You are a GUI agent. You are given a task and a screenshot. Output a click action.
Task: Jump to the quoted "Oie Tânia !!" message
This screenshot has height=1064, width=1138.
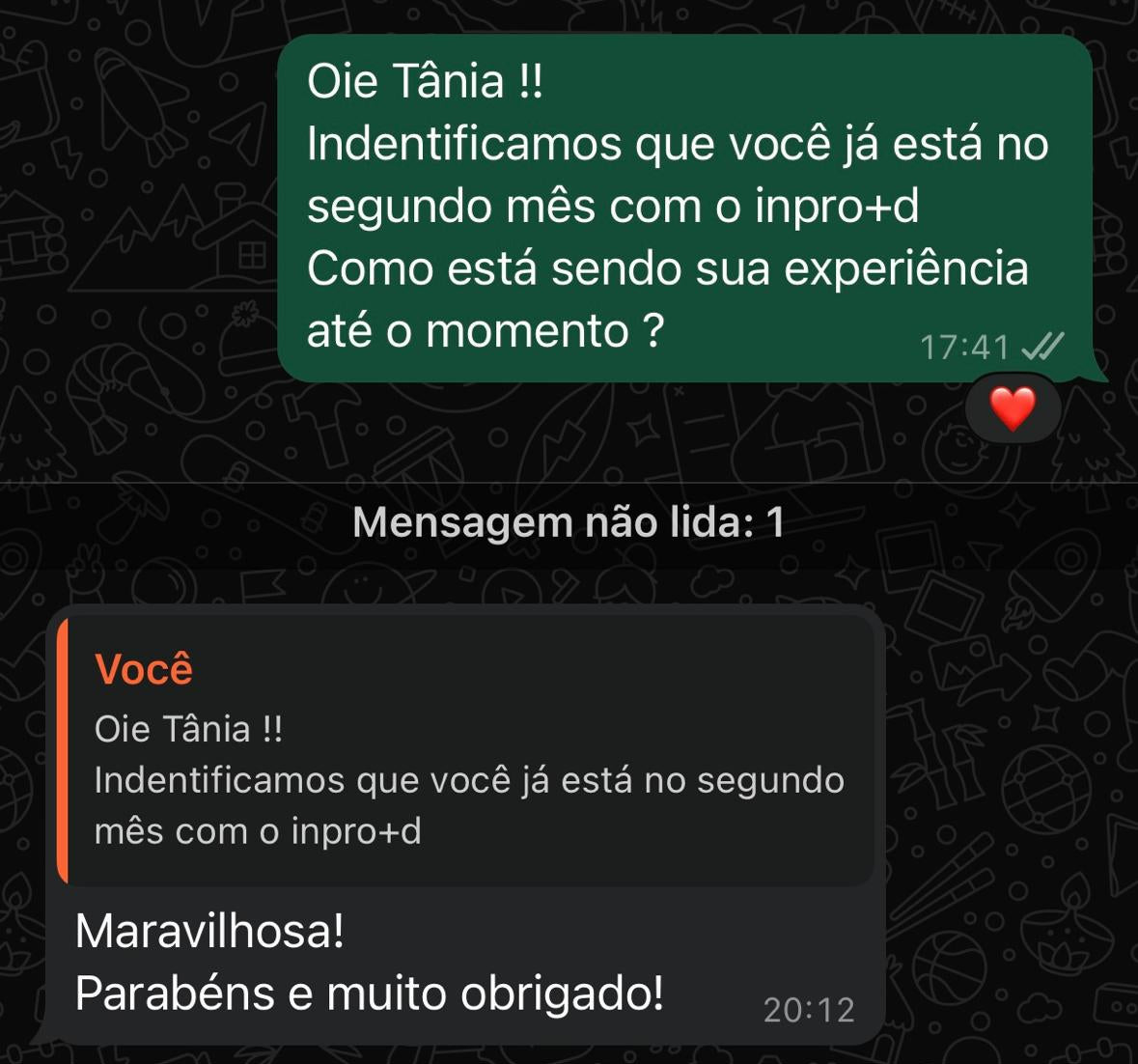466,751
